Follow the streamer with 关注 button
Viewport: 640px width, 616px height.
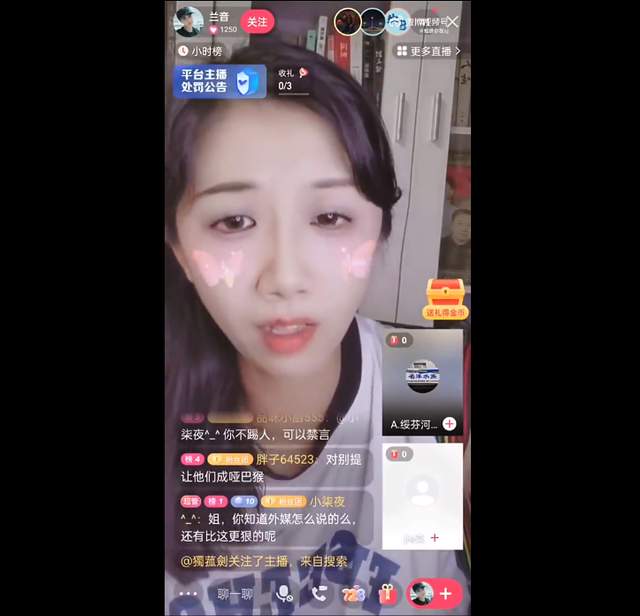257,22
